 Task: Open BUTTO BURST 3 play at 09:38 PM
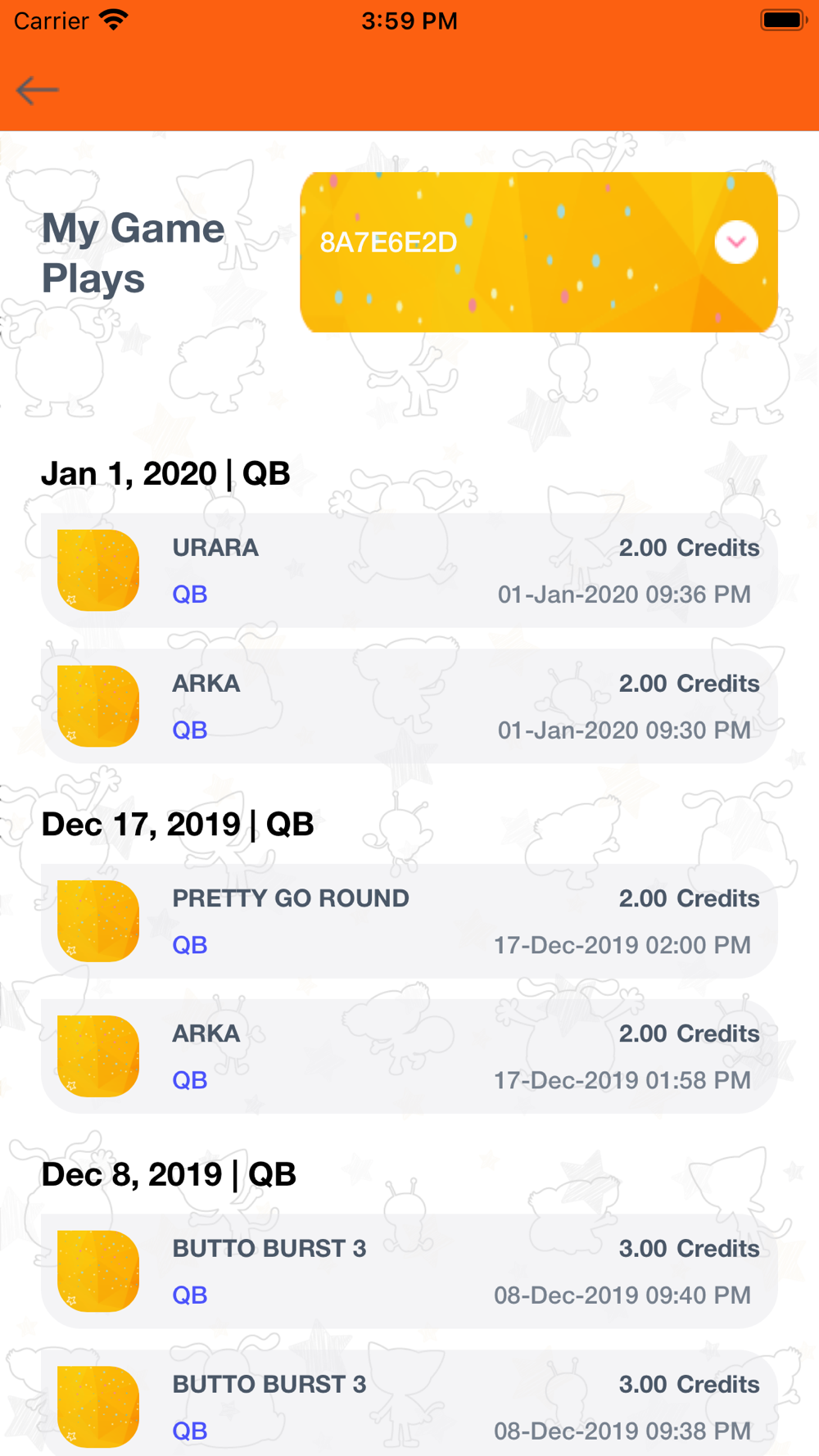pos(409,1404)
